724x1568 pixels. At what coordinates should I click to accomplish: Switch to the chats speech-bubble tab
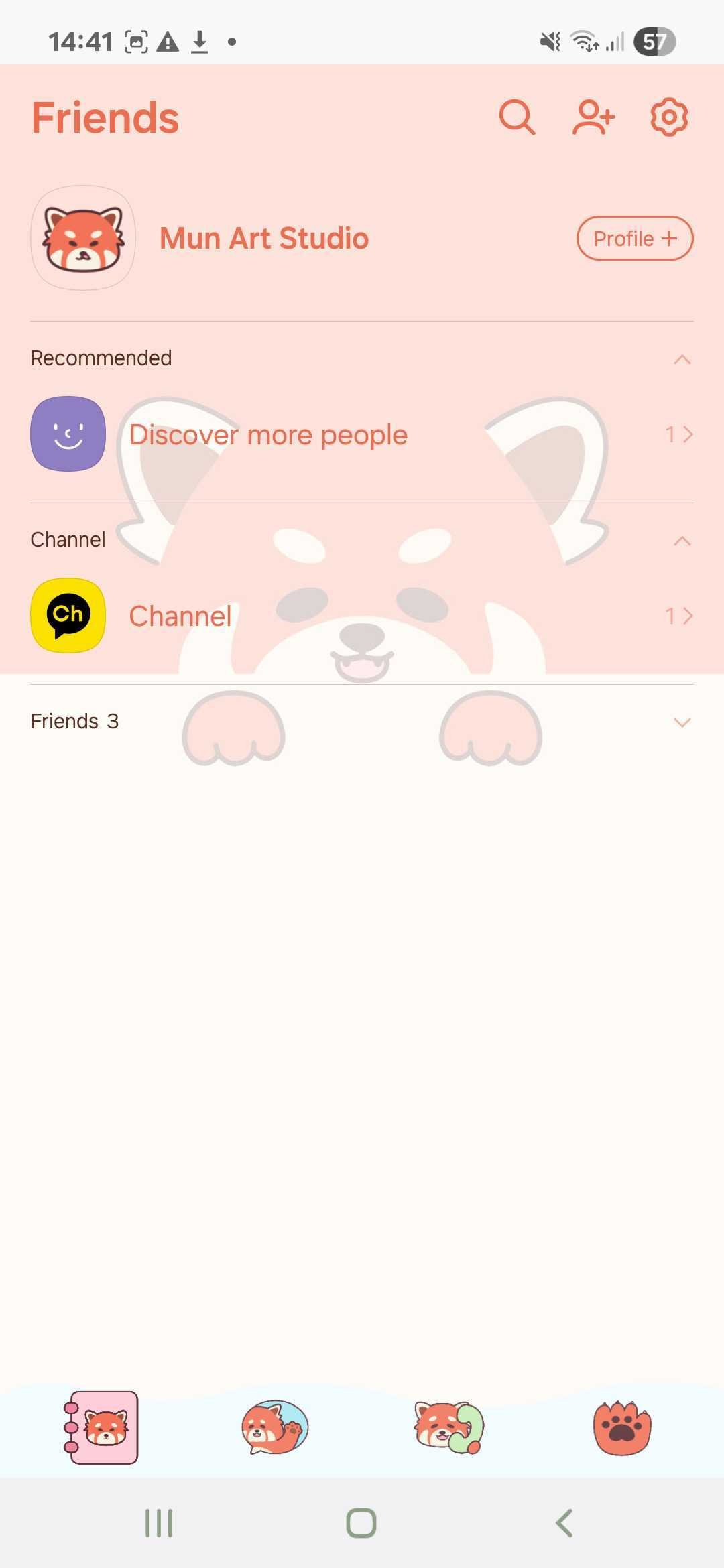point(275,1427)
